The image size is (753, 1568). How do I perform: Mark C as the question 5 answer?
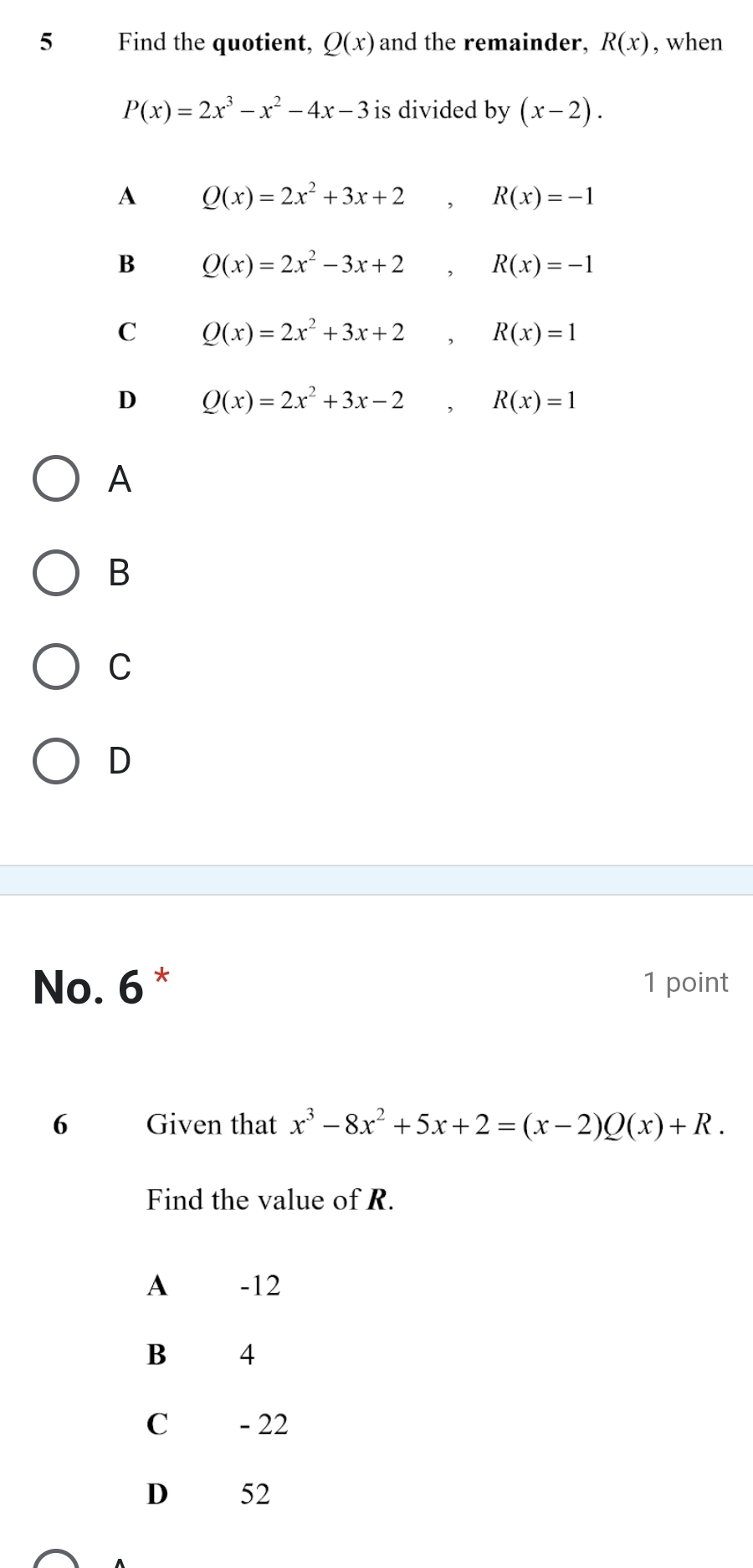pos(56,667)
